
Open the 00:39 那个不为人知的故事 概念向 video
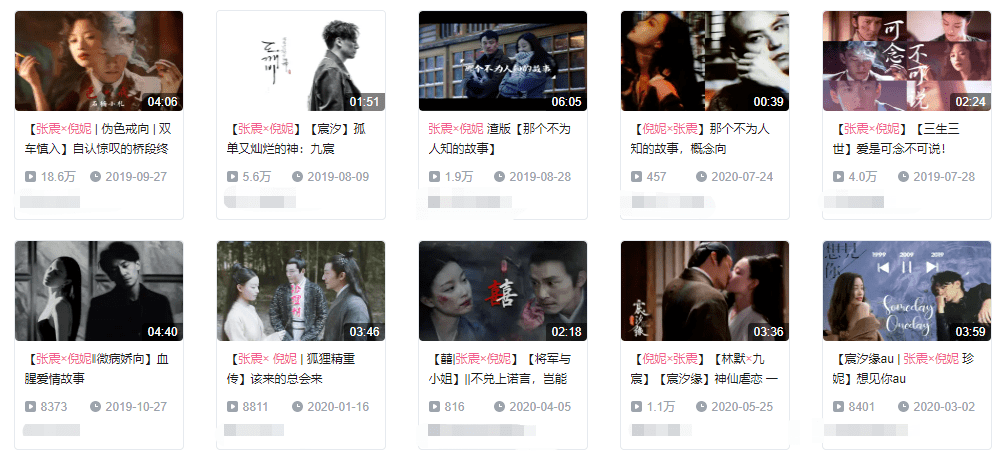tap(705, 61)
